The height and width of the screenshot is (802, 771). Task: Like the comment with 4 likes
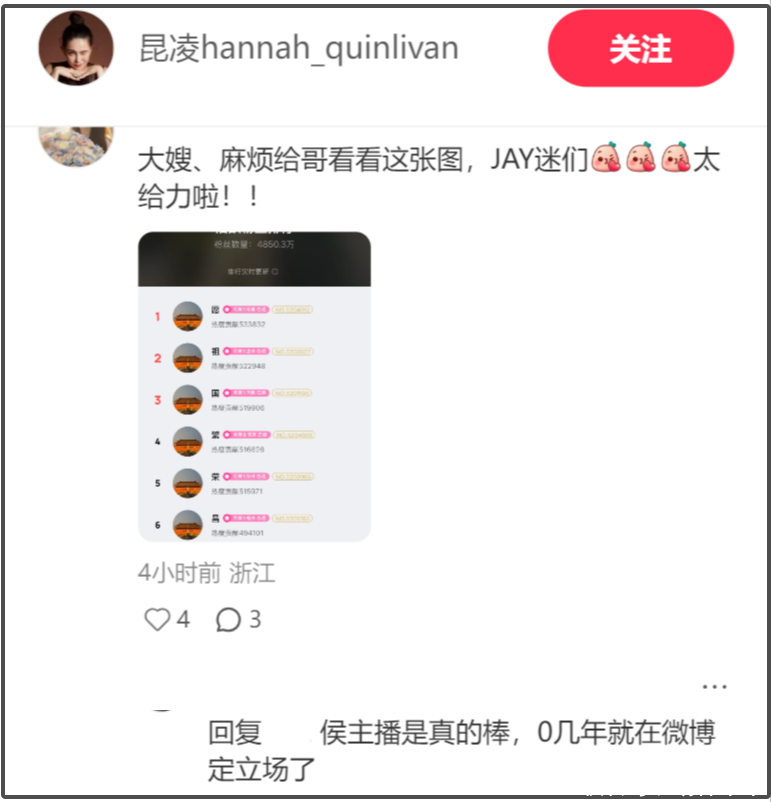[158, 620]
